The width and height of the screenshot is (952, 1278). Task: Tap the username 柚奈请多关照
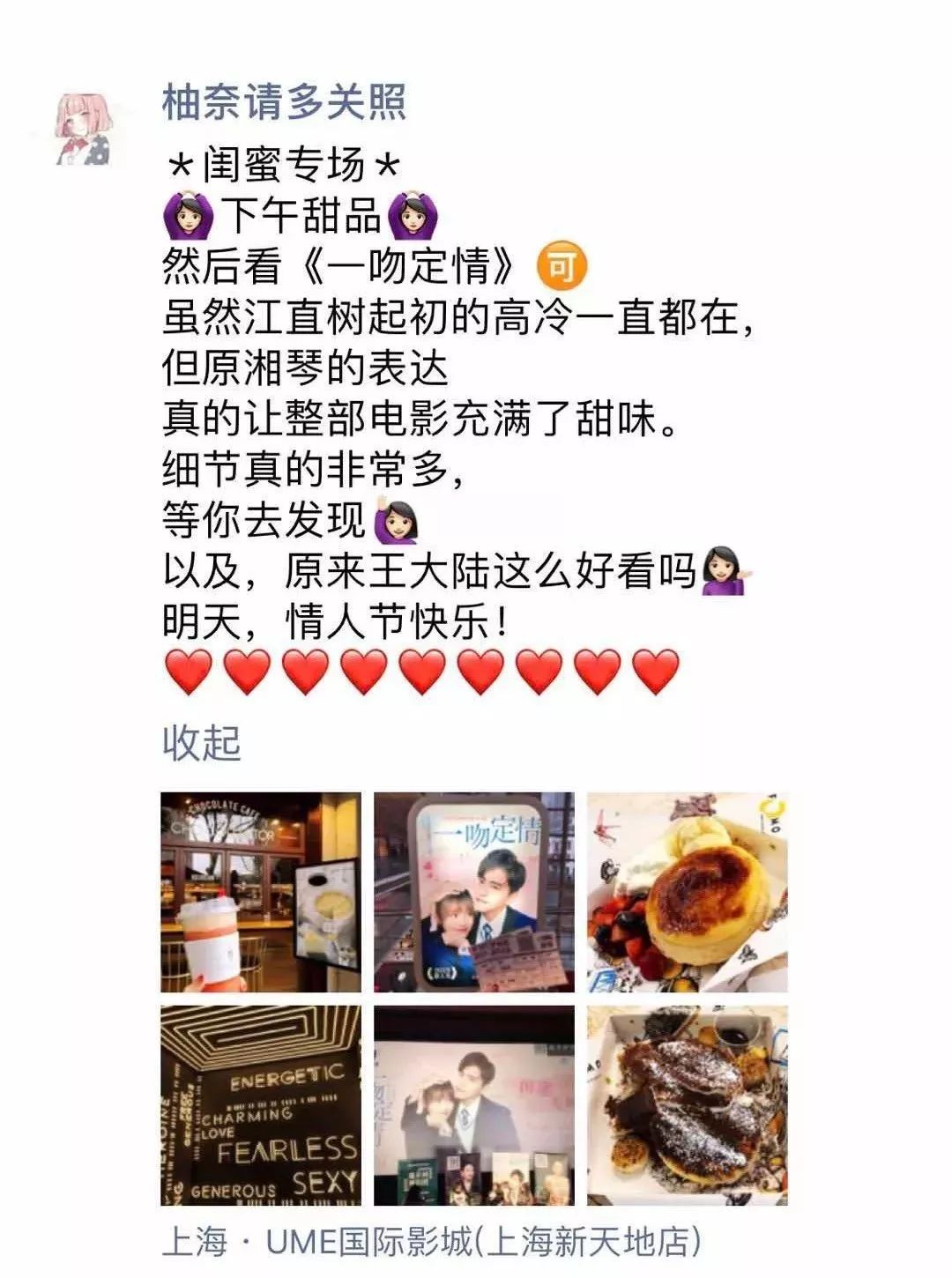click(x=284, y=102)
